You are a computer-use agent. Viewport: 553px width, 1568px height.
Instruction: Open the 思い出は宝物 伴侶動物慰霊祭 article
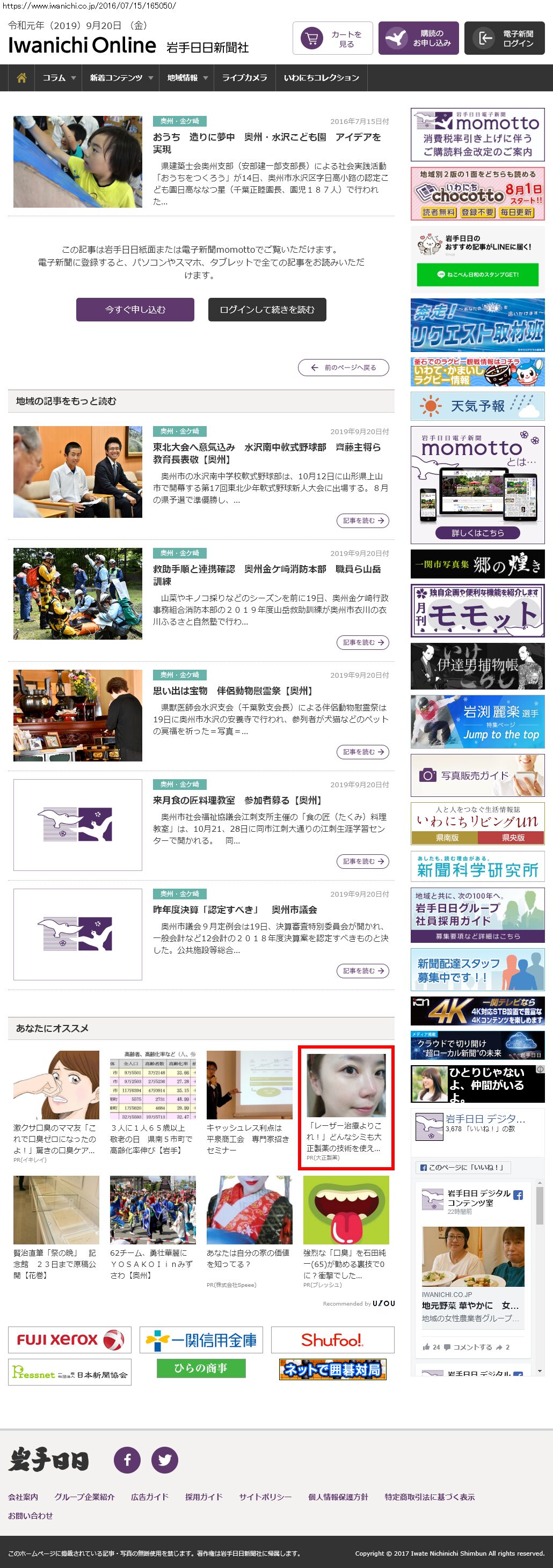(232, 691)
